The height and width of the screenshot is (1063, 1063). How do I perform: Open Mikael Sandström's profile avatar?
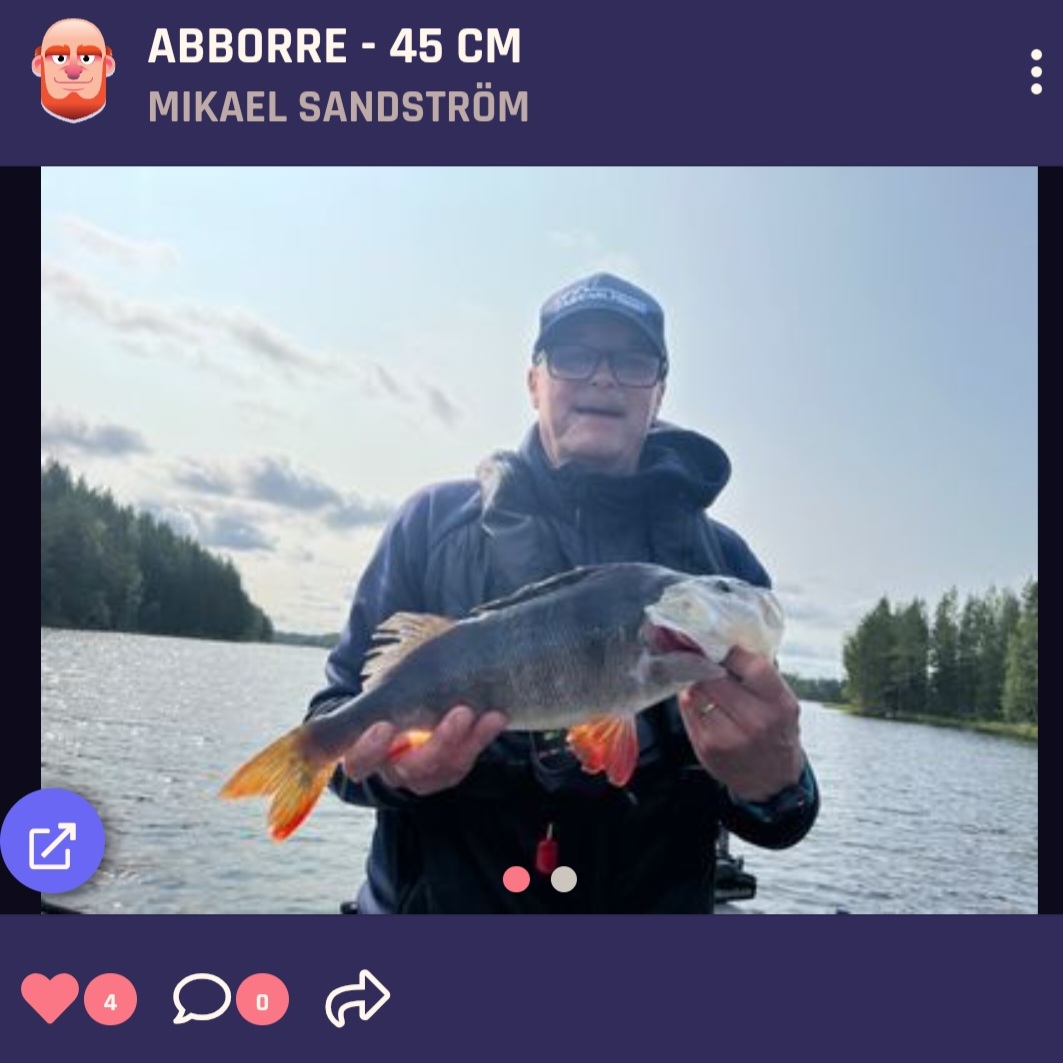[x=73, y=70]
